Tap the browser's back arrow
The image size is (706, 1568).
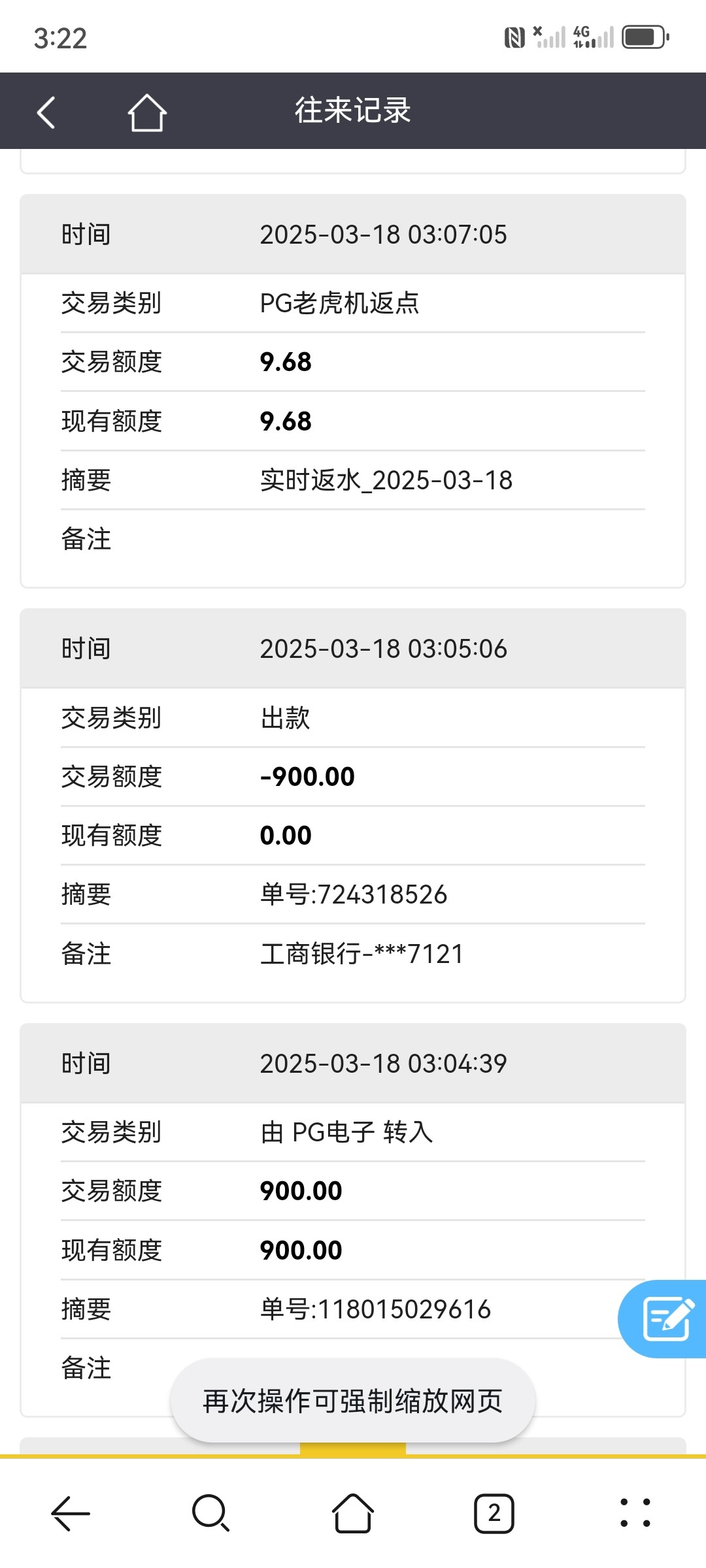point(71,1513)
